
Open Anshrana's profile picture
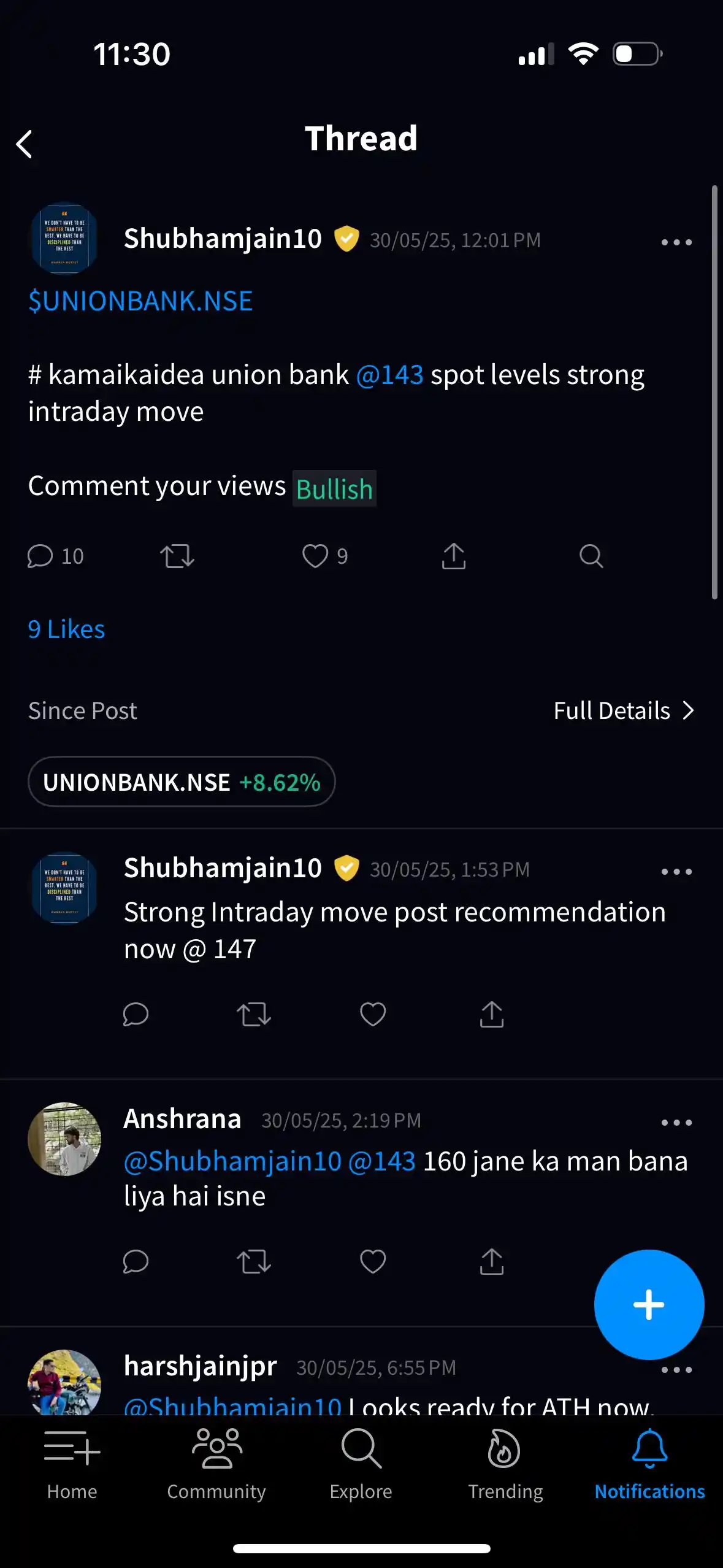pos(64,1139)
